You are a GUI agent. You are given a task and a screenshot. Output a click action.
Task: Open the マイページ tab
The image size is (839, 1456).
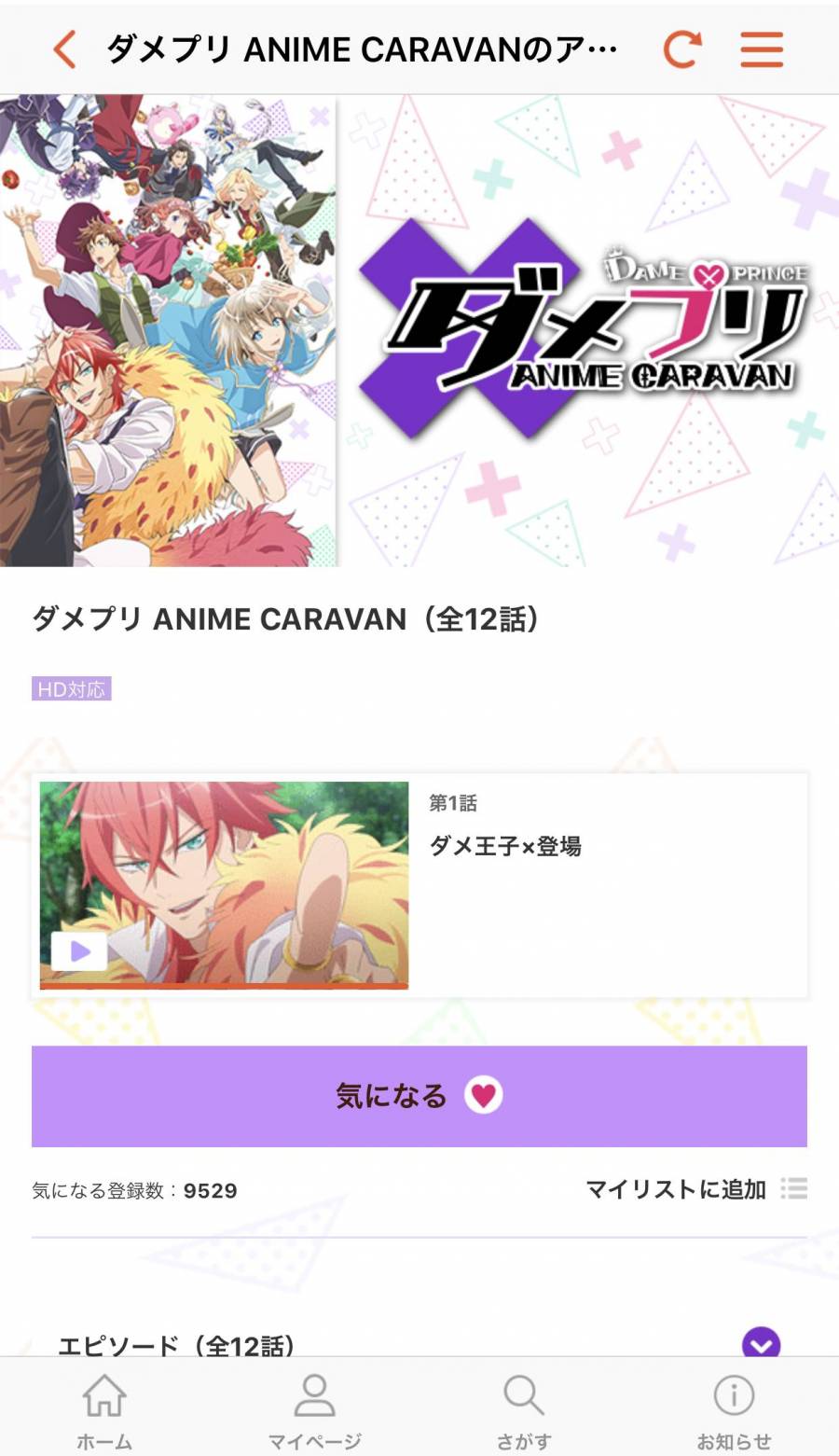coord(314,1409)
